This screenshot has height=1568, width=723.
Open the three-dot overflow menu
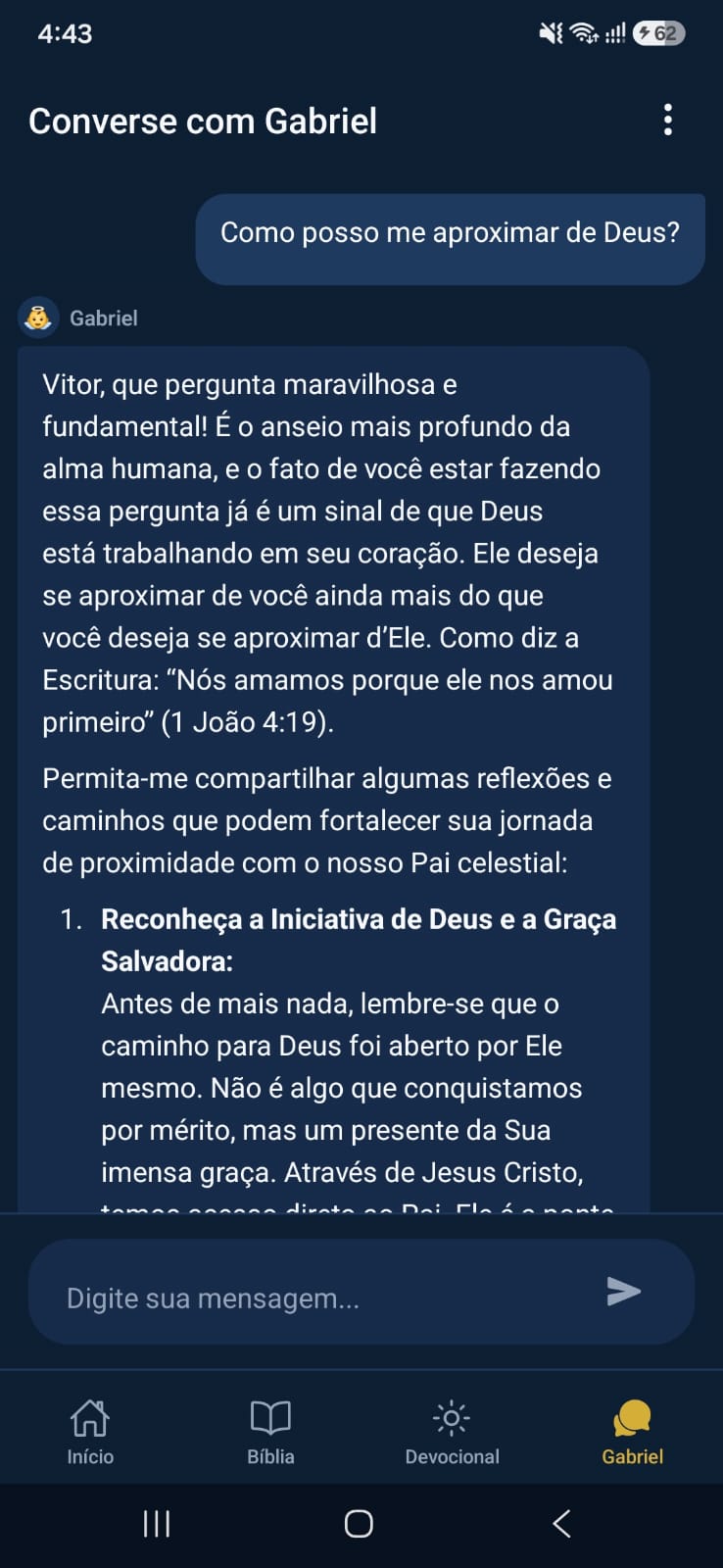tap(667, 120)
